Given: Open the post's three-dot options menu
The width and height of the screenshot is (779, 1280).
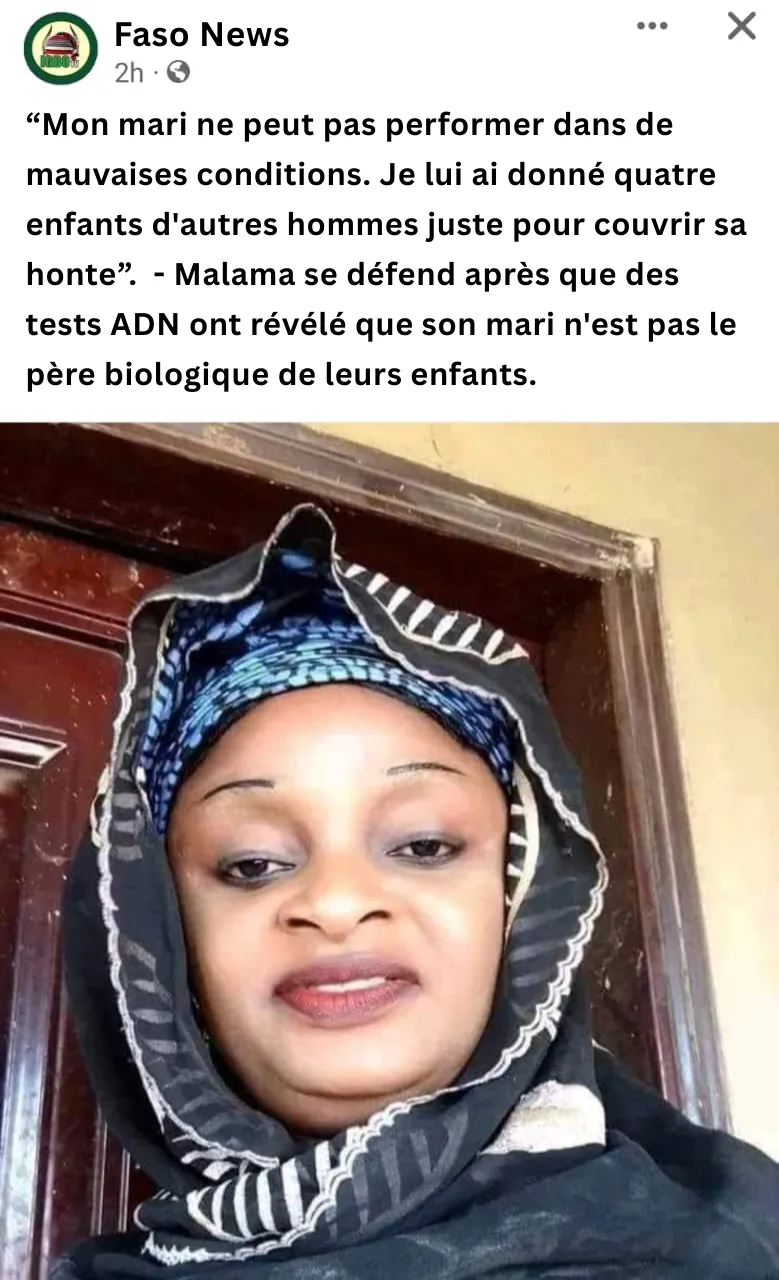Looking at the screenshot, I should 652,27.
